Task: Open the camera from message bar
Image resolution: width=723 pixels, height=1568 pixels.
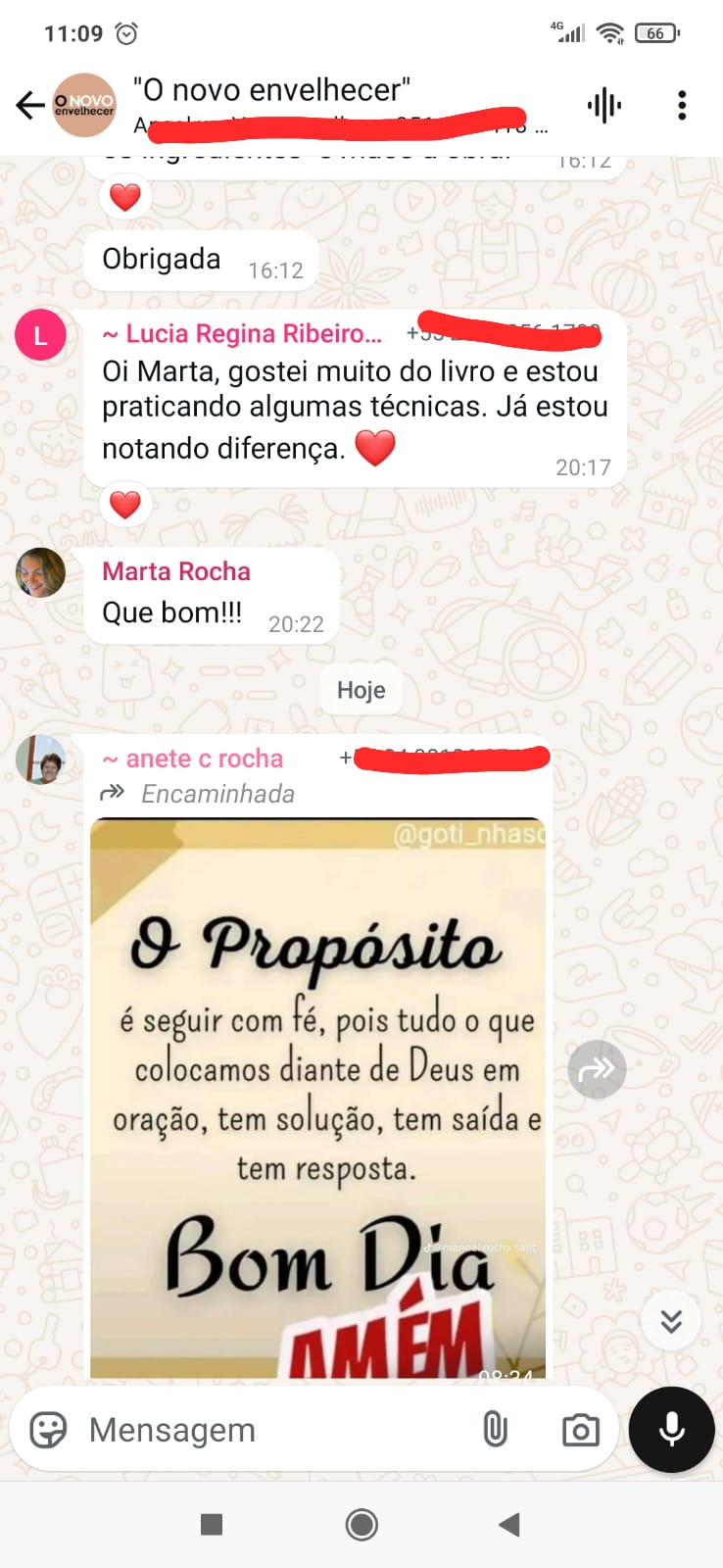Action: pyautogui.click(x=580, y=1430)
